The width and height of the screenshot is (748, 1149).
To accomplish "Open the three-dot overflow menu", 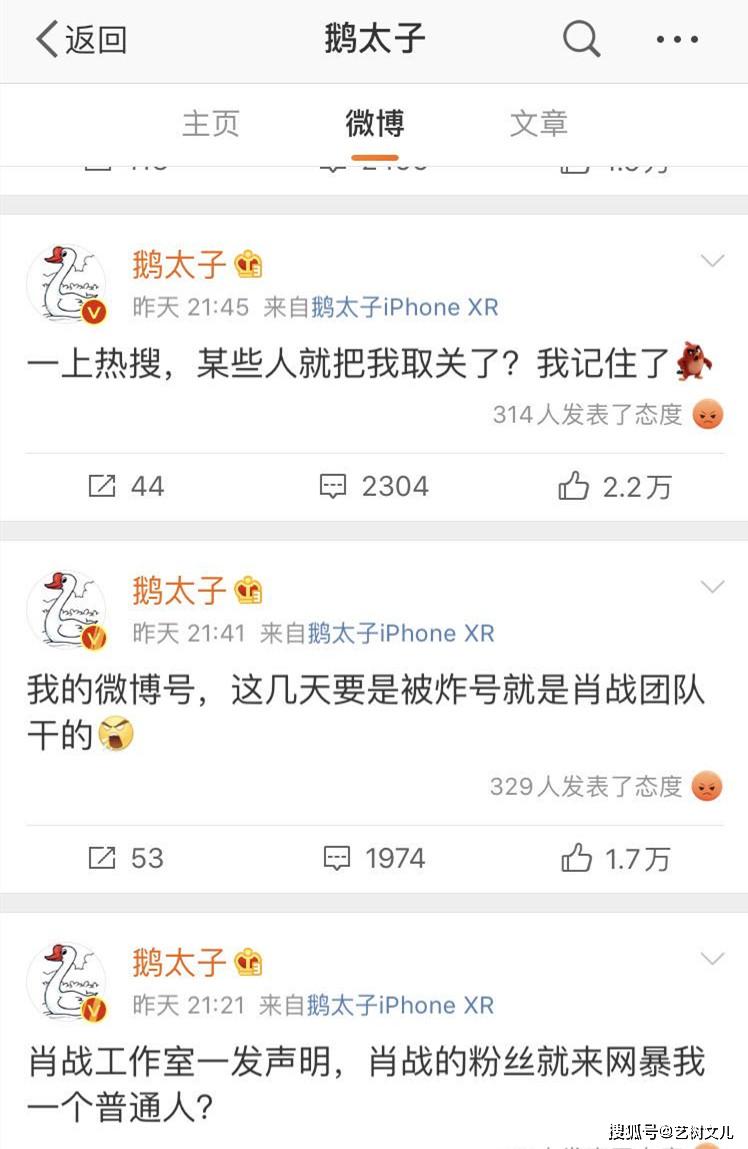I will (677, 40).
